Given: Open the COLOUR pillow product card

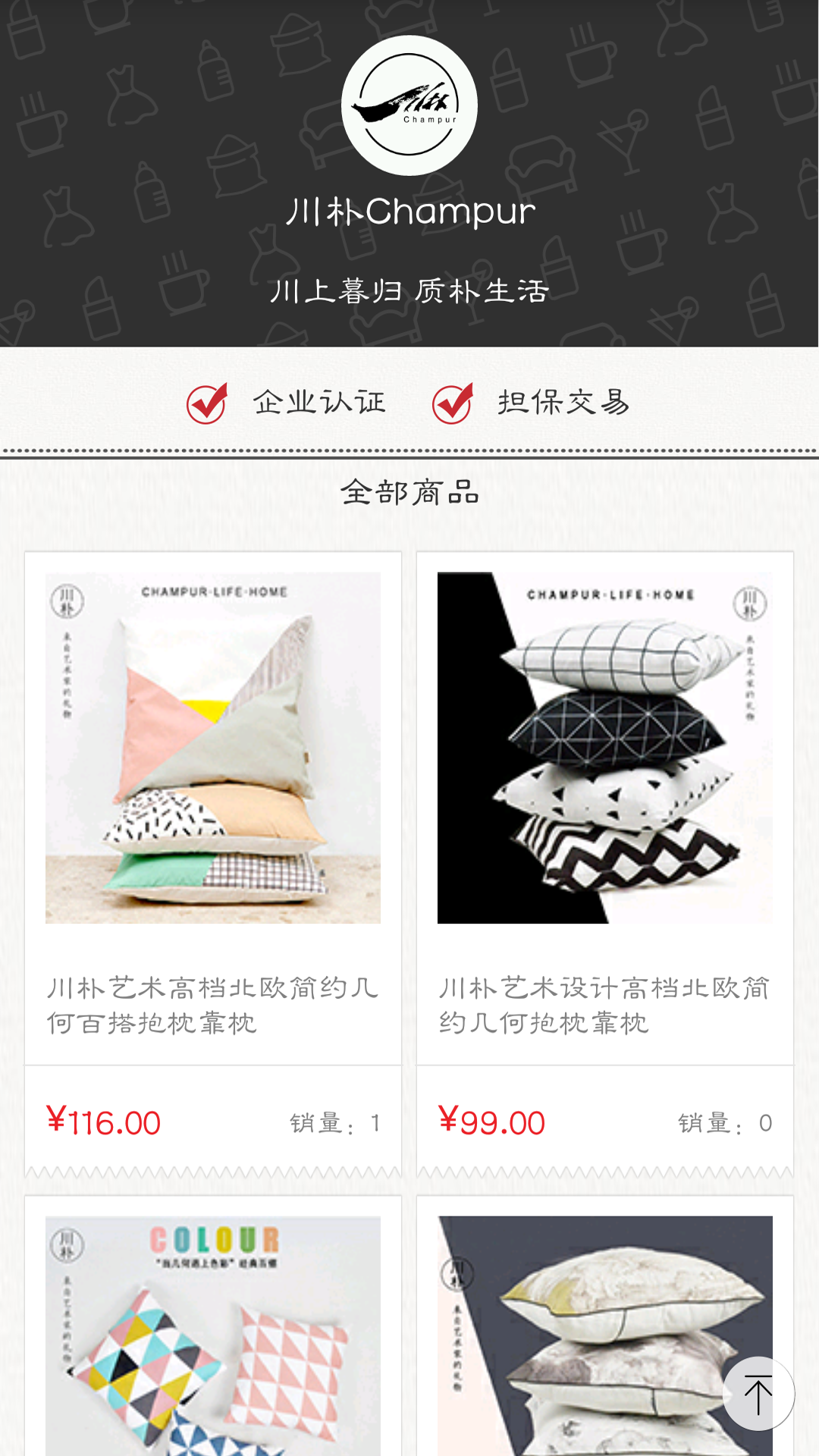Looking at the screenshot, I should (213, 1335).
